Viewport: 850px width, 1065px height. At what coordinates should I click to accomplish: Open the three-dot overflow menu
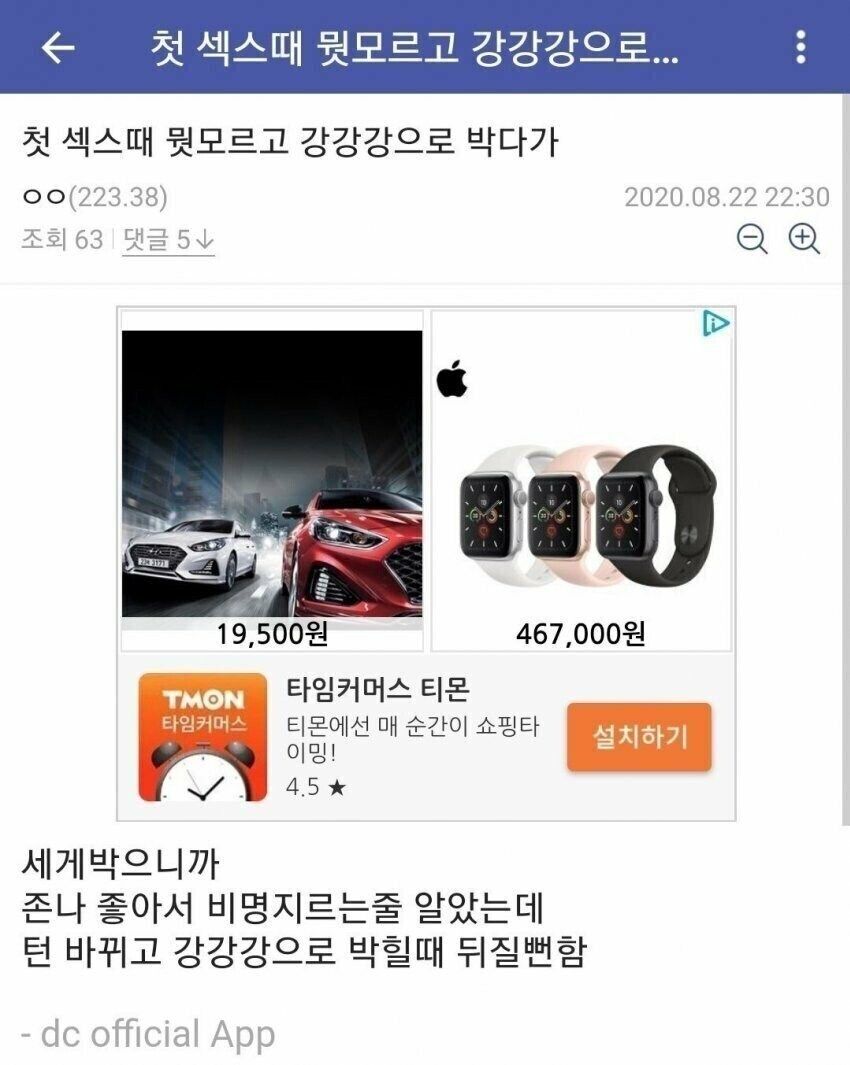799,48
